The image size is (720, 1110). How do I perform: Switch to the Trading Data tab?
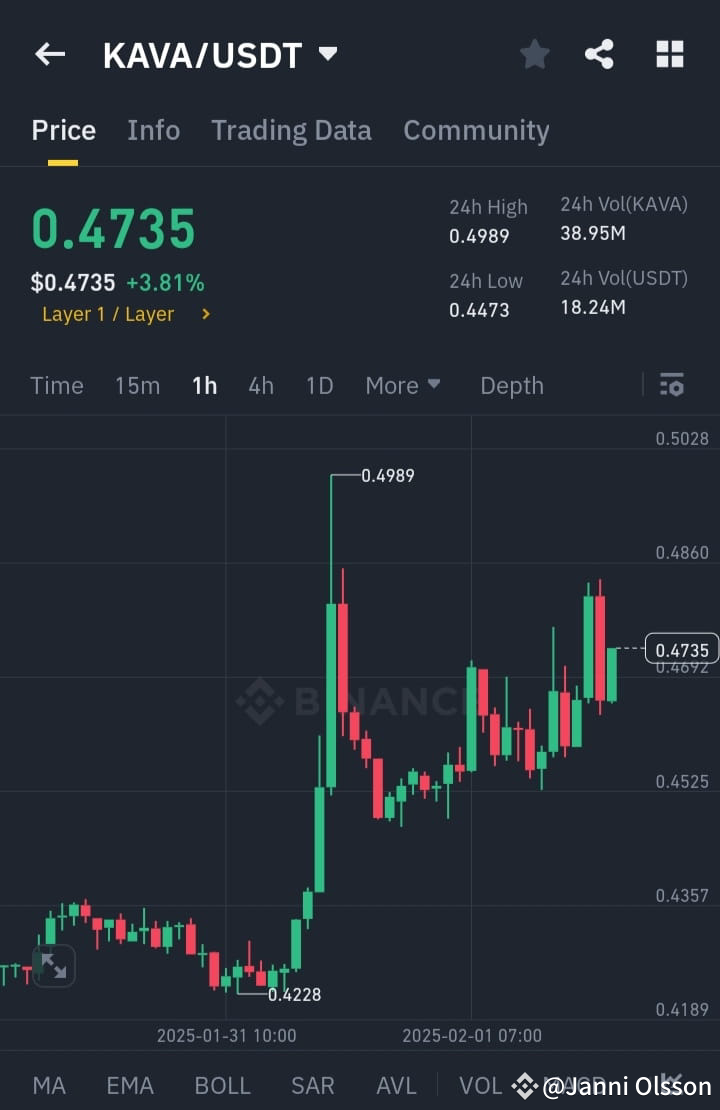click(x=291, y=130)
